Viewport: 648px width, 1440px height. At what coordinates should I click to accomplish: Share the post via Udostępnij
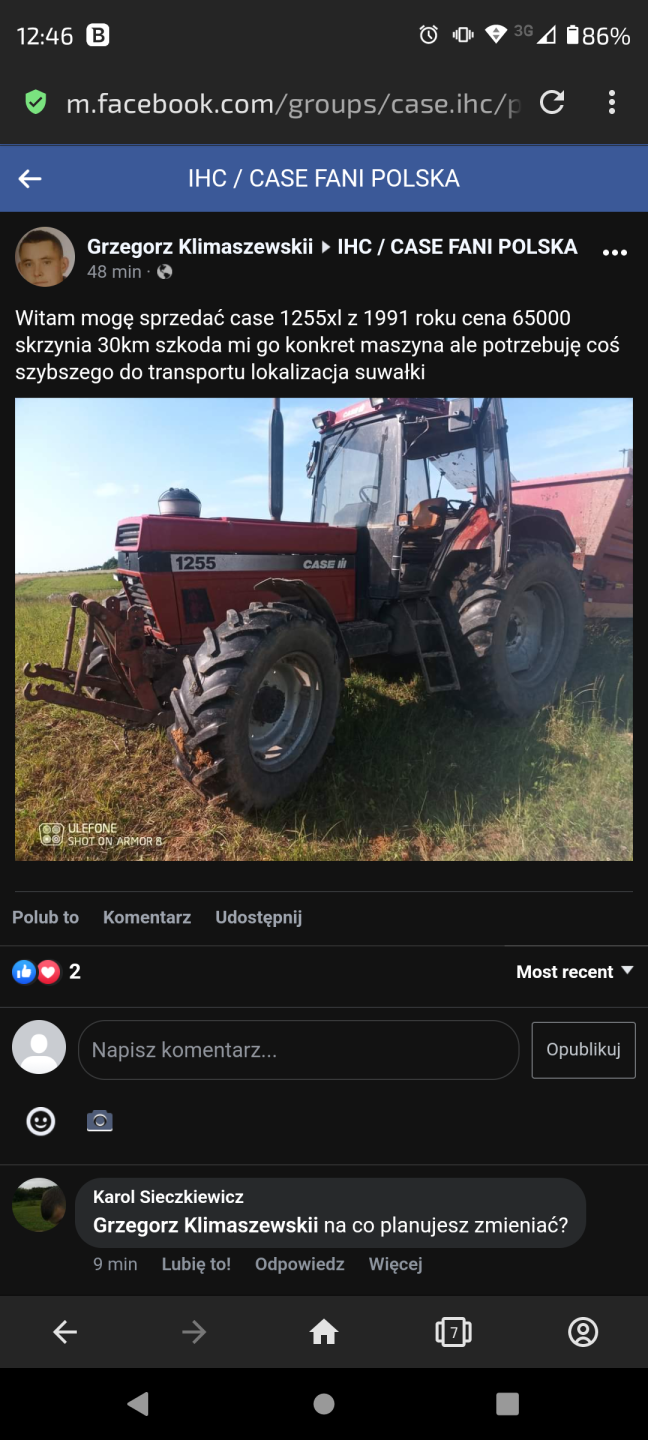click(258, 917)
